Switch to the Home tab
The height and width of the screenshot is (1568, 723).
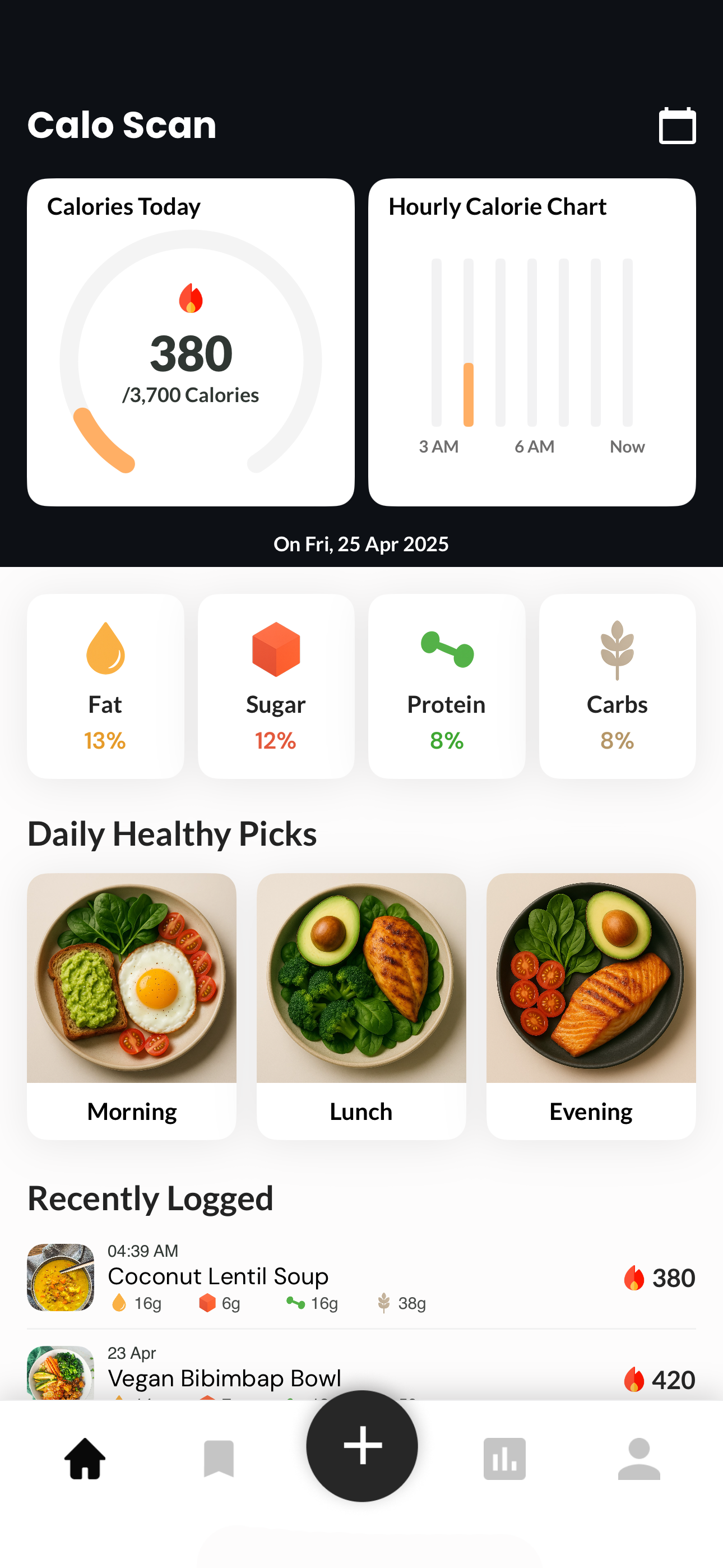[85, 1459]
